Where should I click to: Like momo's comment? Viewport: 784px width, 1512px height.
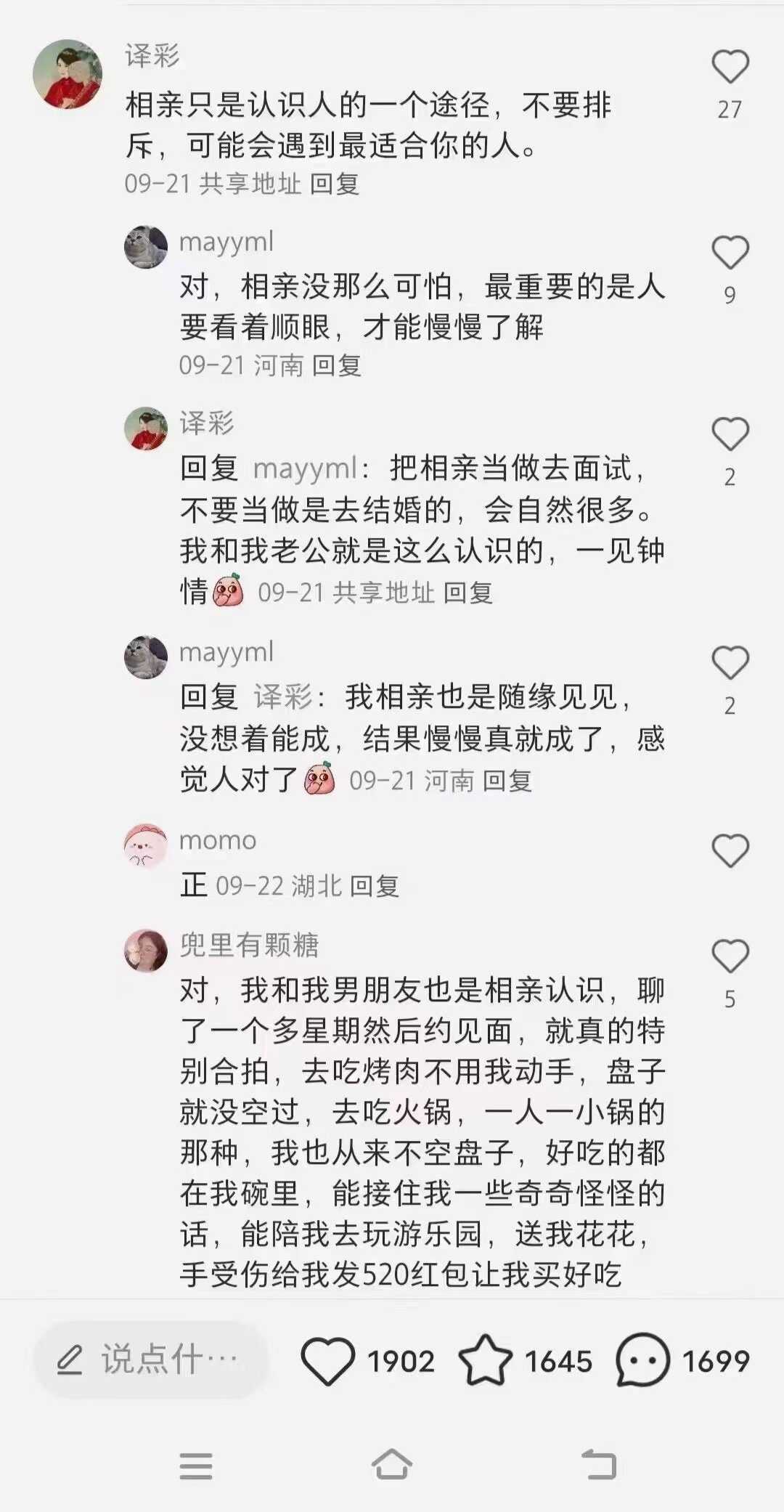pyautogui.click(x=730, y=851)
